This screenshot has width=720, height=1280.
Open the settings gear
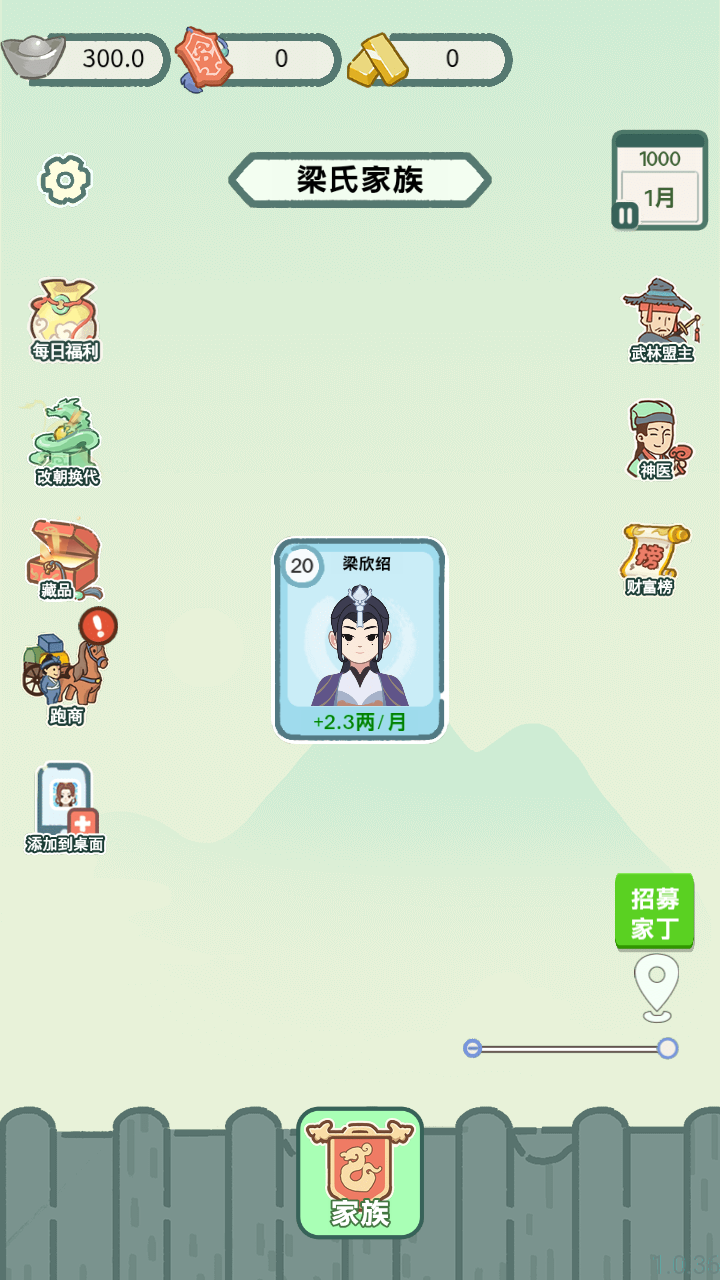coord(65,181)
